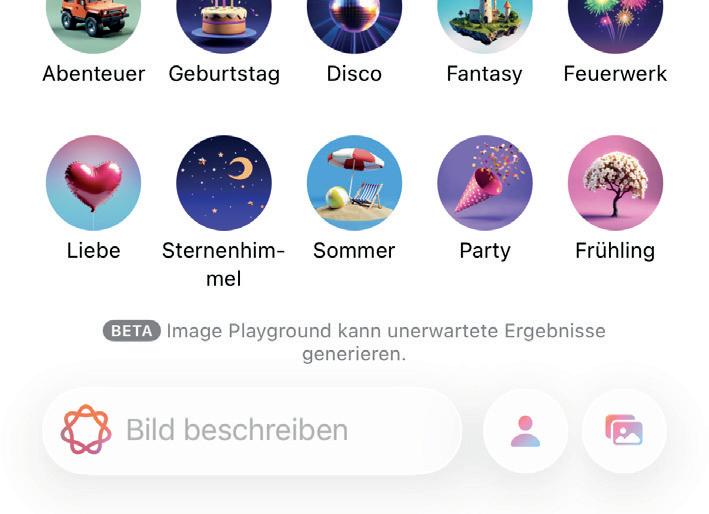The height and width of the screenshot is (514, 709).
Task: Select the Abenteuer theme
Action: (x=93, y=22)
